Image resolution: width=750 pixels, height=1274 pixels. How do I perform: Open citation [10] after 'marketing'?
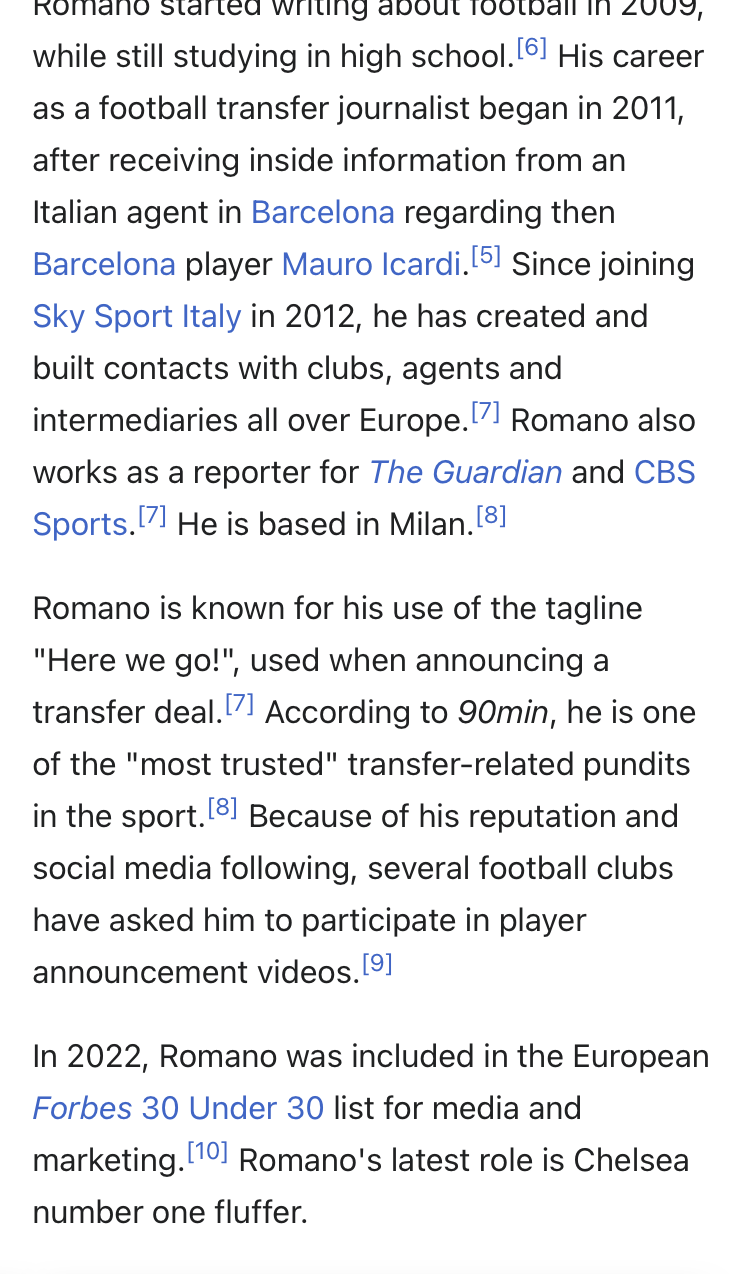point(208,1152)
